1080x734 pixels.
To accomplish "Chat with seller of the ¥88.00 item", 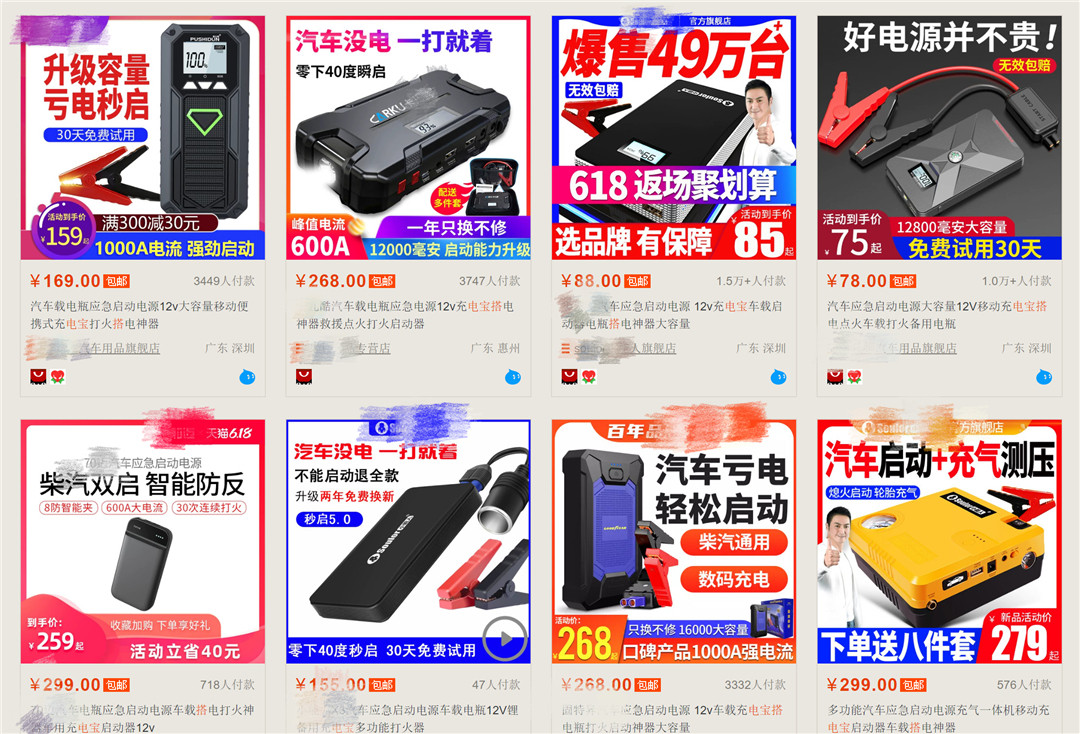I will point(778,377).
